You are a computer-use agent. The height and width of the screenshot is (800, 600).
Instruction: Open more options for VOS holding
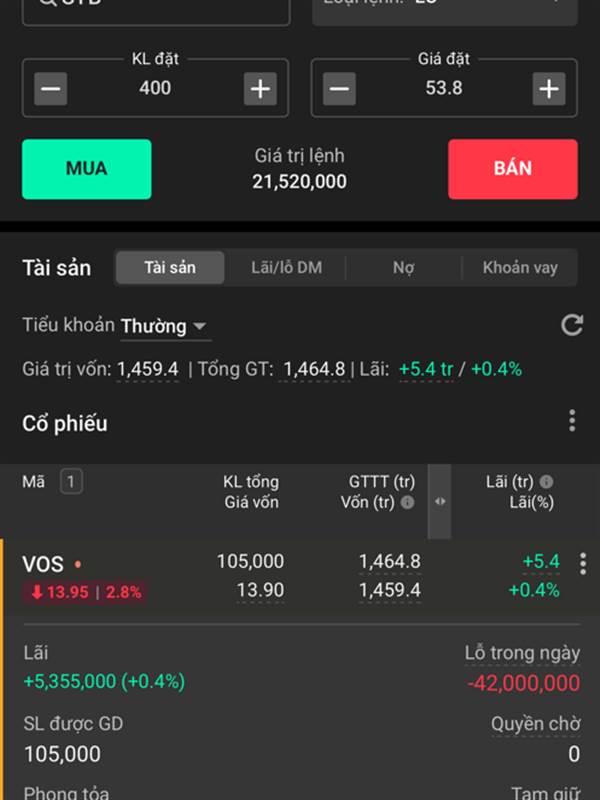point(583,564)
